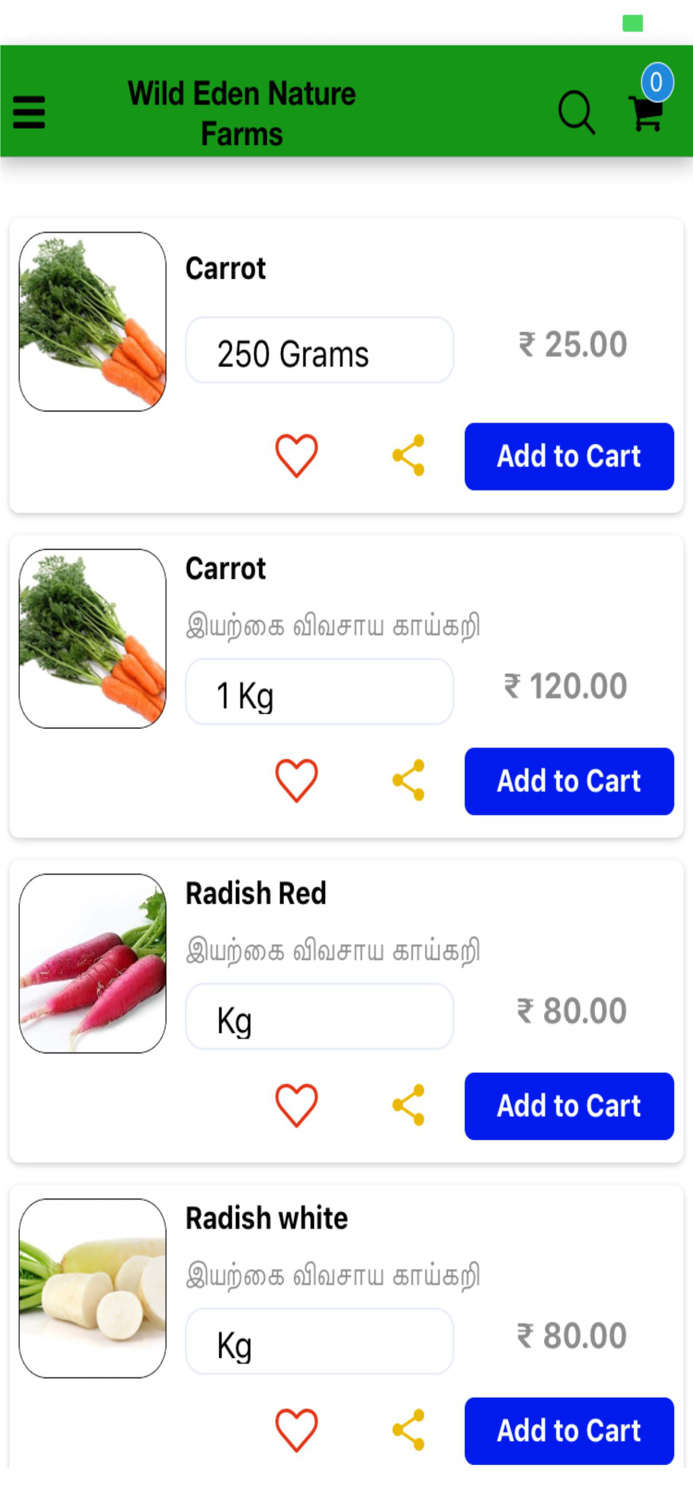Open the hamburger menu
The width and height of the screenshot is (693, 1500).
tap(29, 112)
